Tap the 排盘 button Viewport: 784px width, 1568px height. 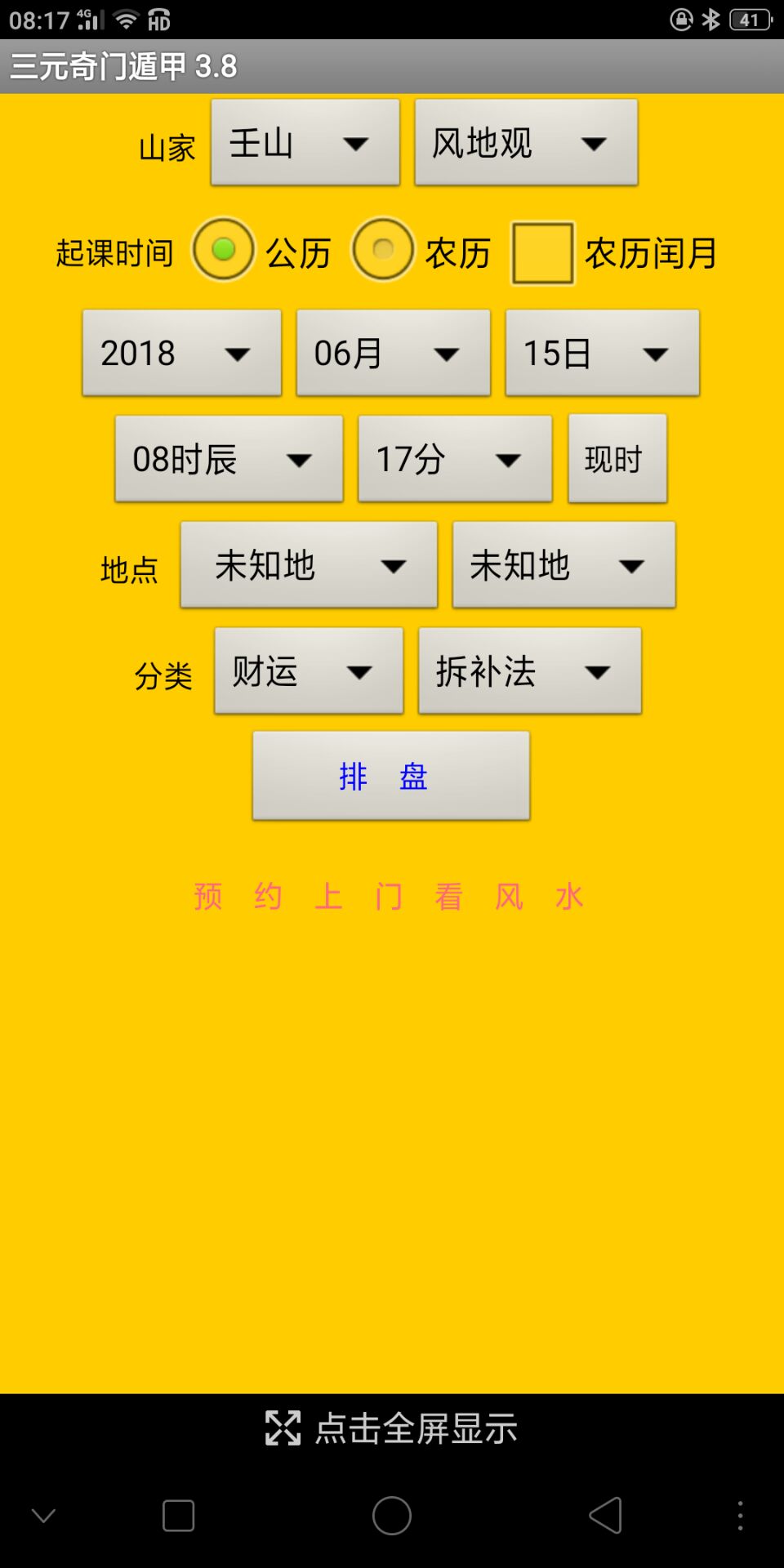click(x=391, y=776)
